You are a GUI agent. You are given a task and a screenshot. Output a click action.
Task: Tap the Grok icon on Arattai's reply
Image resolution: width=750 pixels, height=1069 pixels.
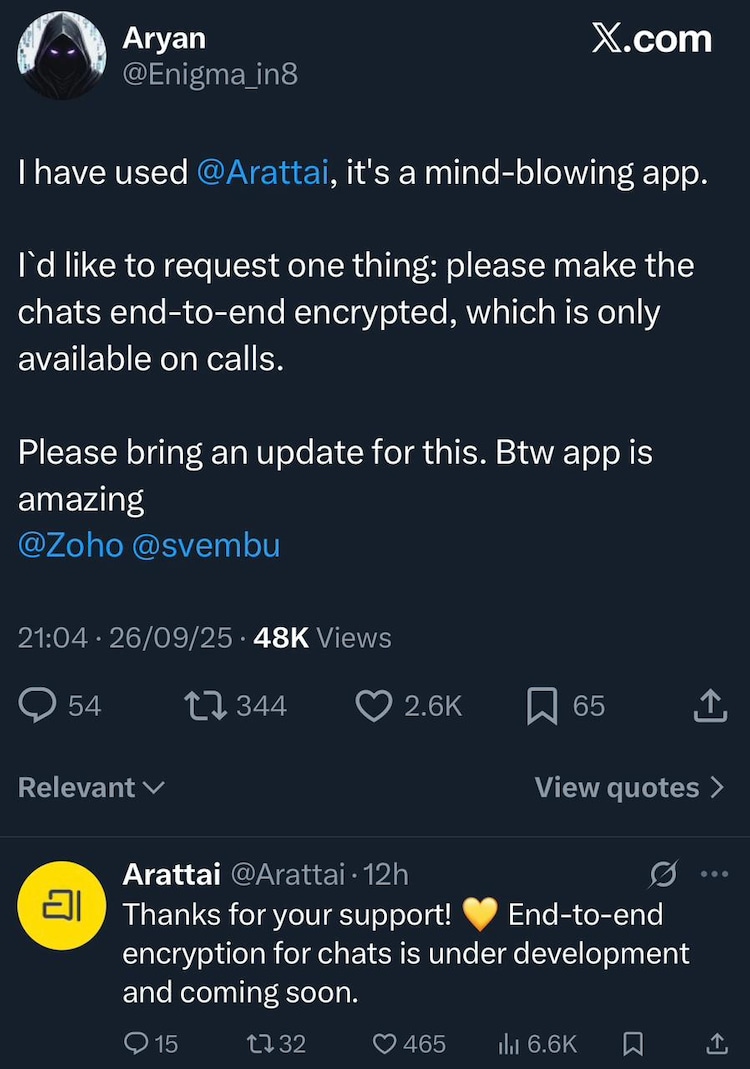pos(662,875)
